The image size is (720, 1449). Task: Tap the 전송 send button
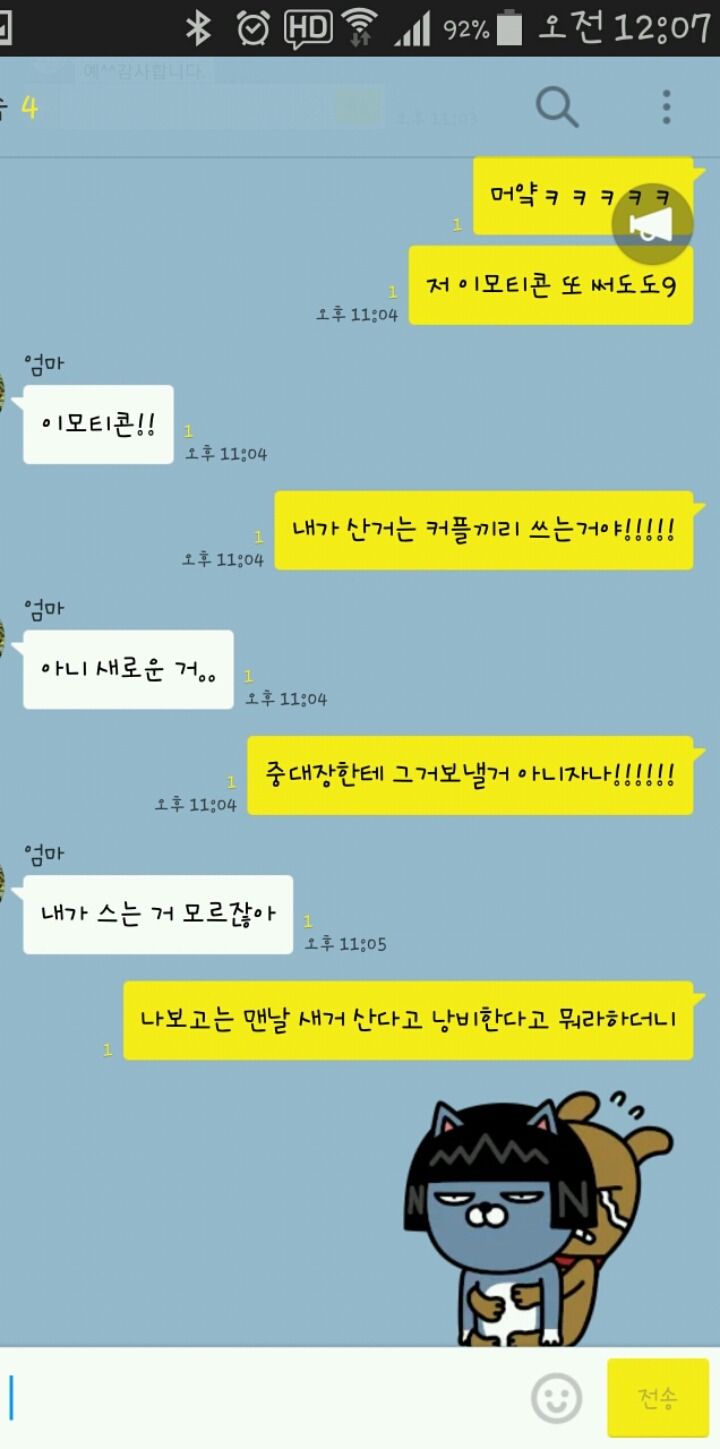pos(657,1397)
